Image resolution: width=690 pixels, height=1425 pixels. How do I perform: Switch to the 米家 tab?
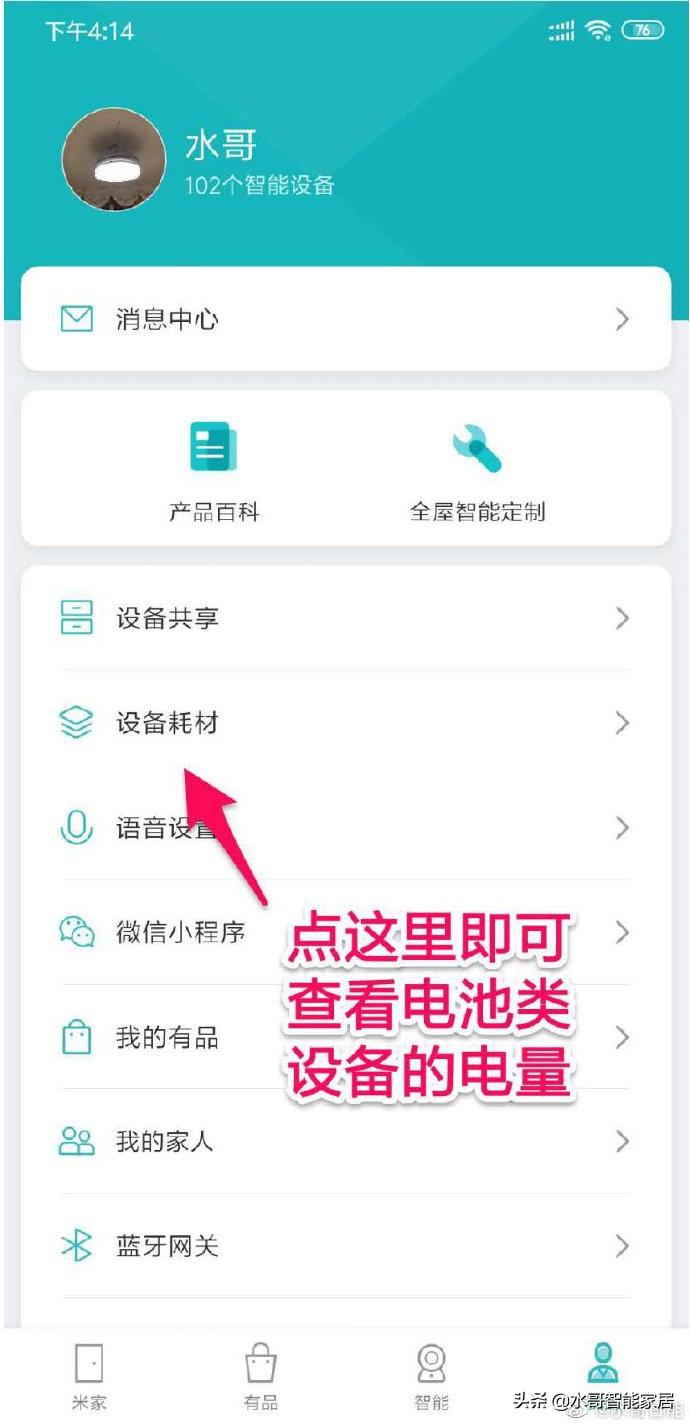88,1376
